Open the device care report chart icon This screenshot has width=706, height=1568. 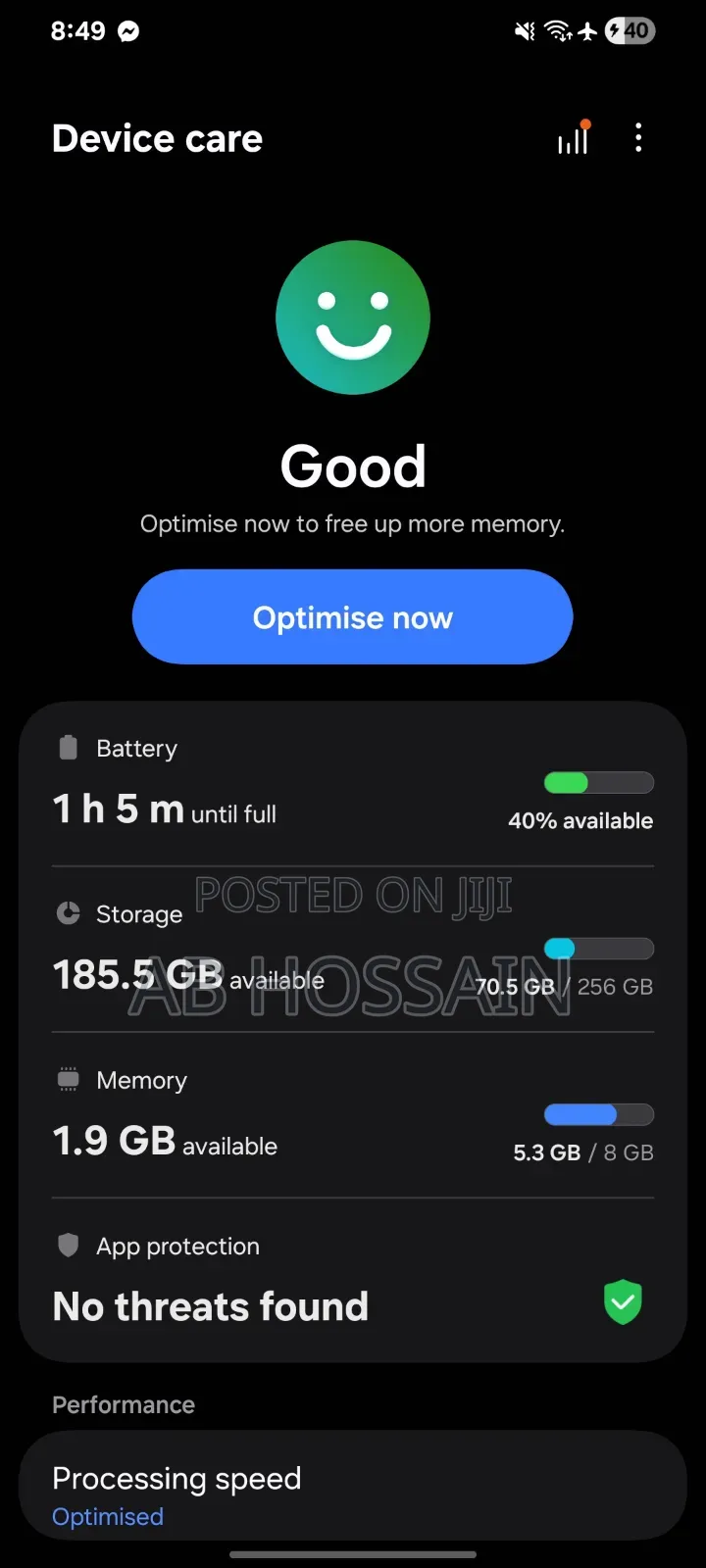tap(574, 139)
